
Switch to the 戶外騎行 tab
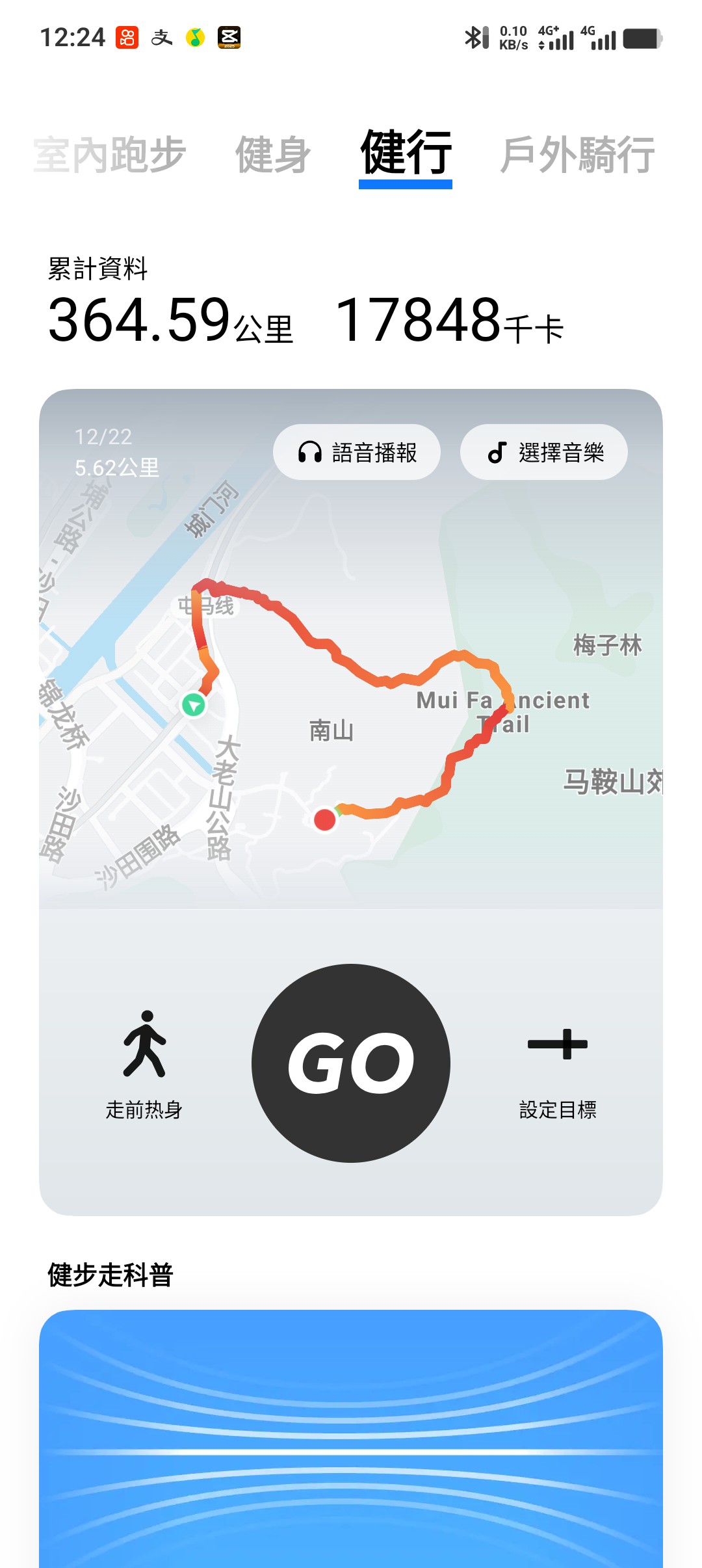[x=577, y=155]
